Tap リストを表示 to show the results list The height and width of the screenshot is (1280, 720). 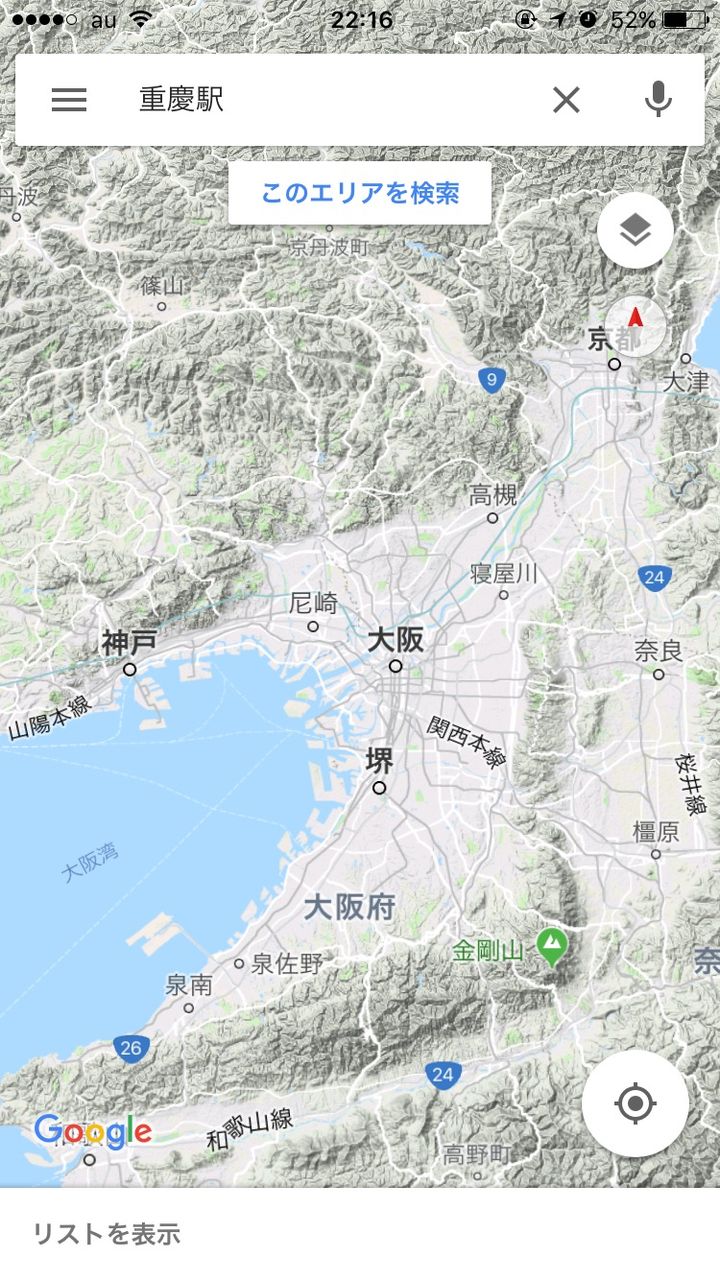pos(107,1234)
